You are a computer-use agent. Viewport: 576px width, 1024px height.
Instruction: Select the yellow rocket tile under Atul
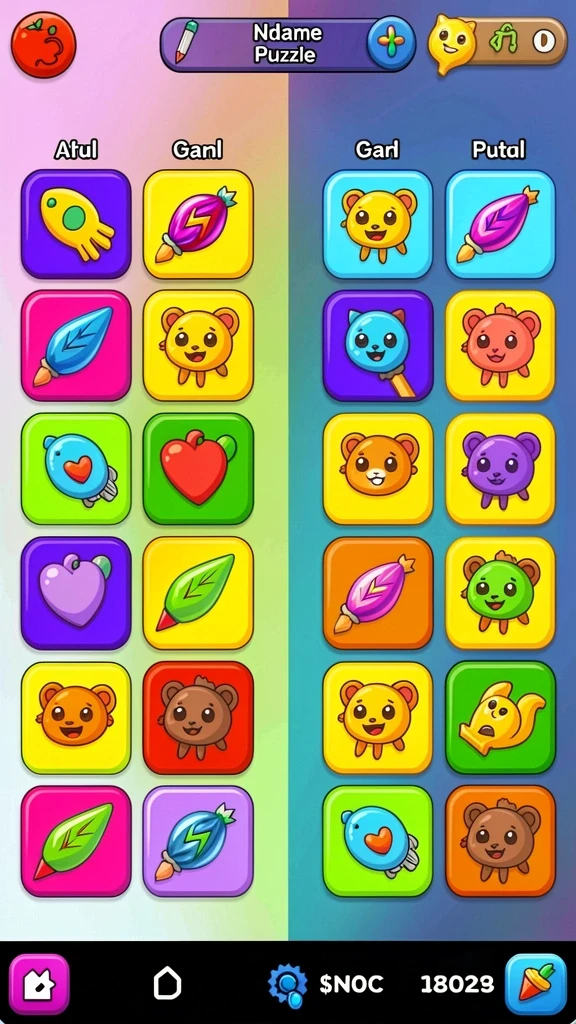pyautogui.click(x=76, y=224)
